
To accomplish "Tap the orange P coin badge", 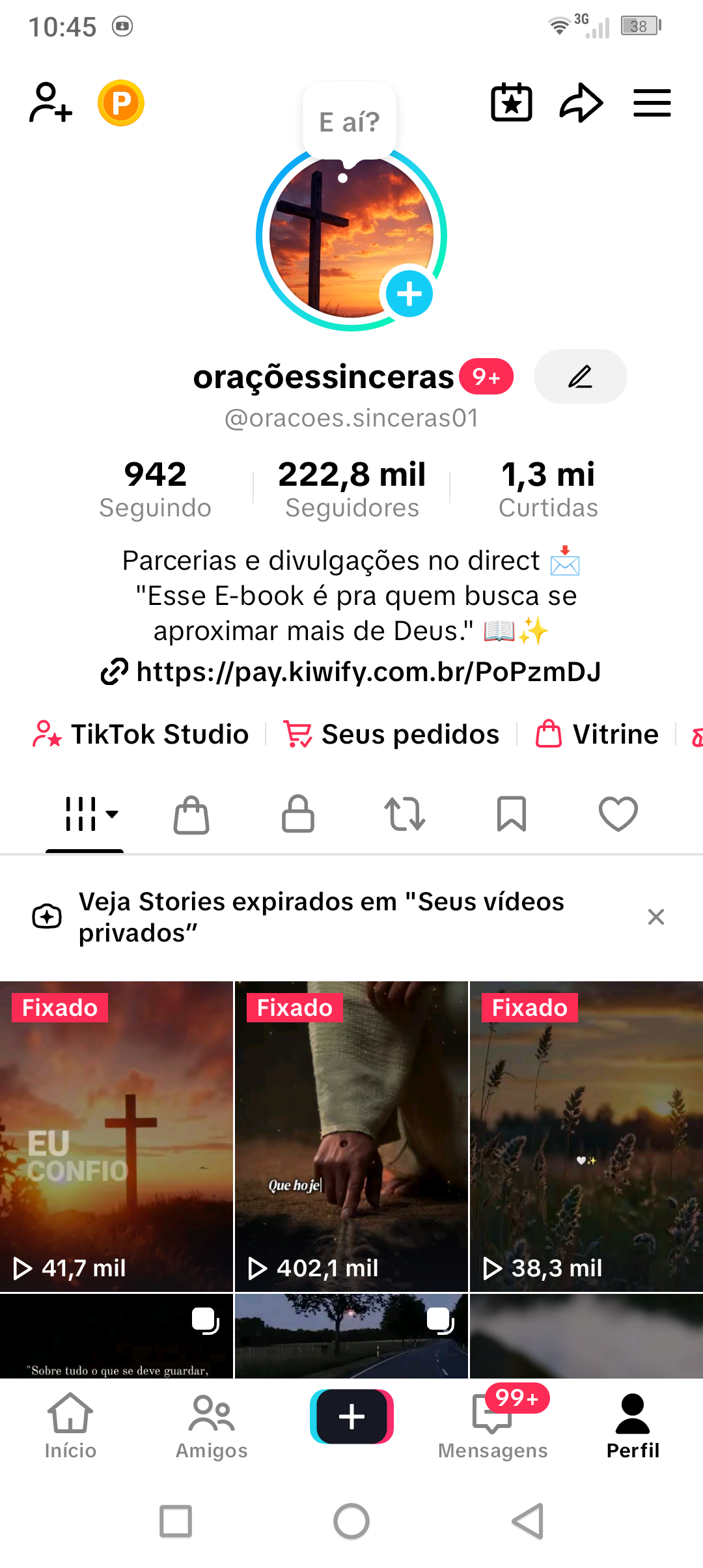I will point(121,103).
